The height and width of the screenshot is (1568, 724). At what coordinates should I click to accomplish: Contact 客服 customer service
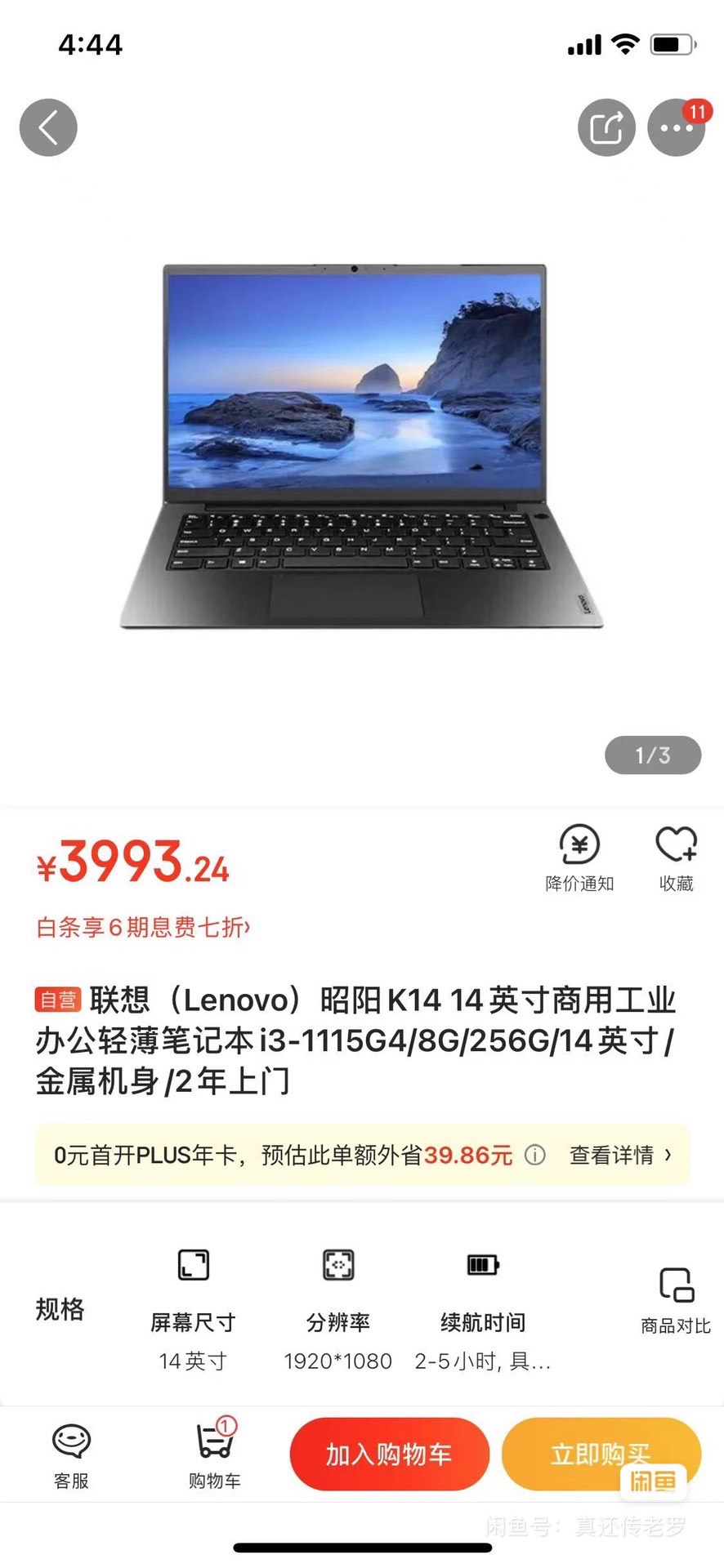click(x=71, y=1457)
